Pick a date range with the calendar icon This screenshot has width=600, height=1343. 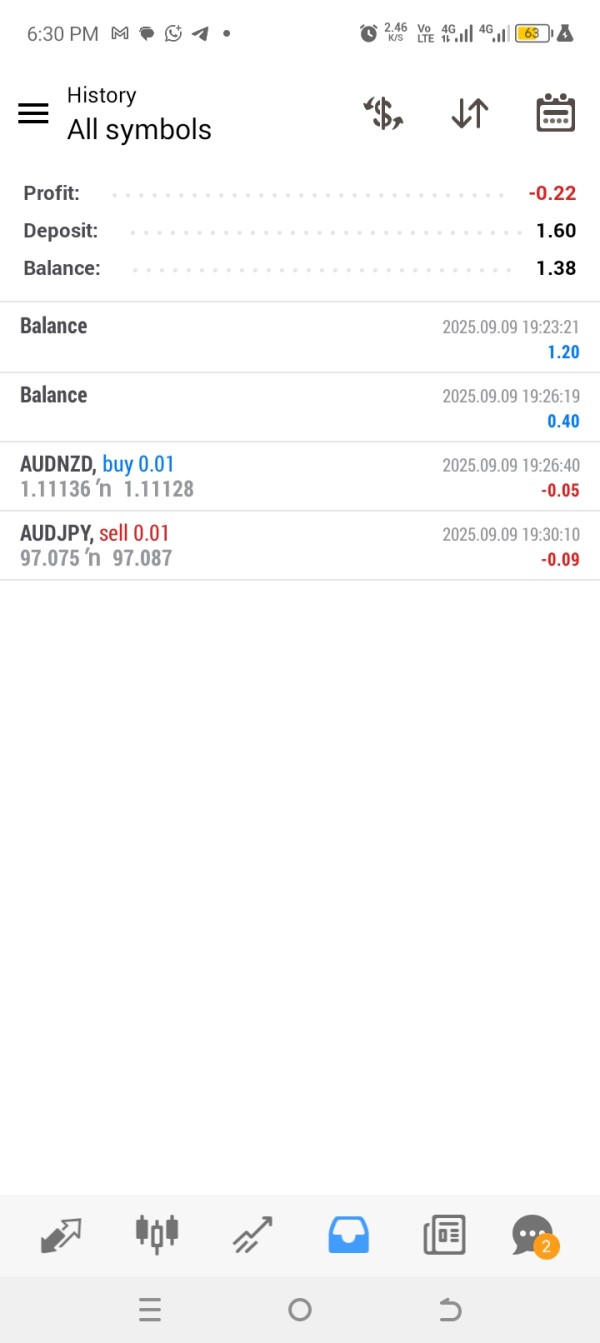pos(555,114)
